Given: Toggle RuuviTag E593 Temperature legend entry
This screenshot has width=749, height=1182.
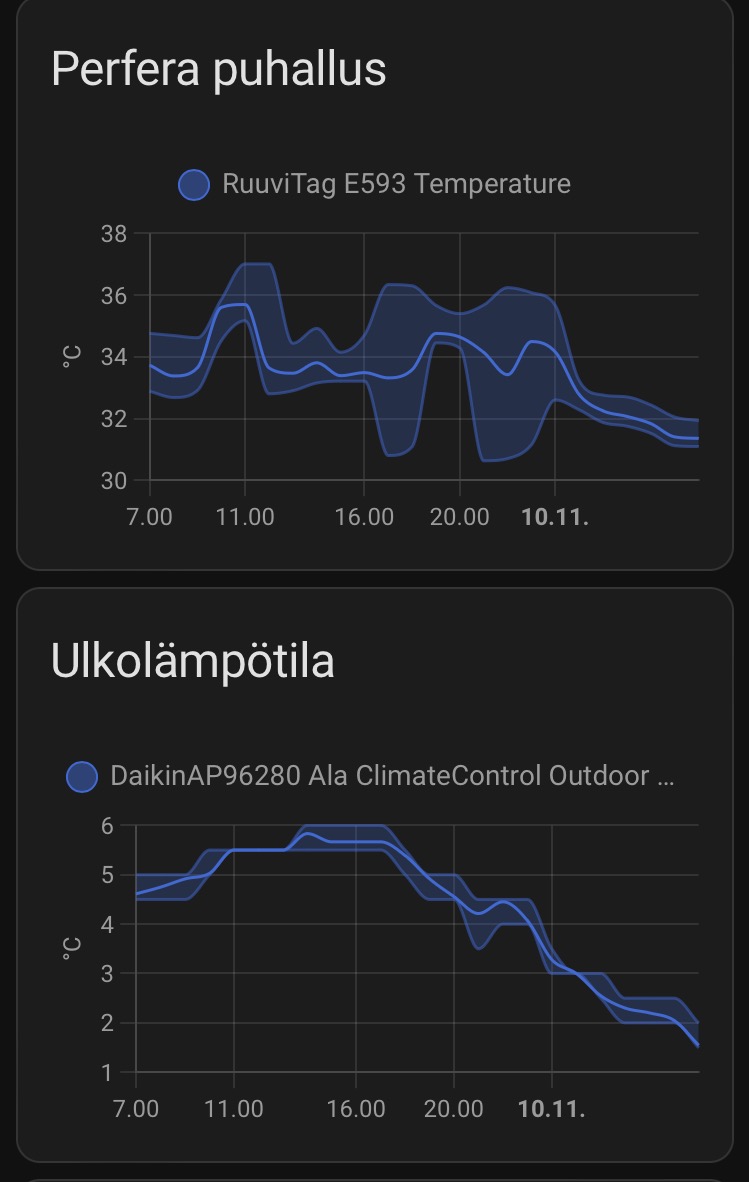Looking at the screenshot, I should [374, 184].
